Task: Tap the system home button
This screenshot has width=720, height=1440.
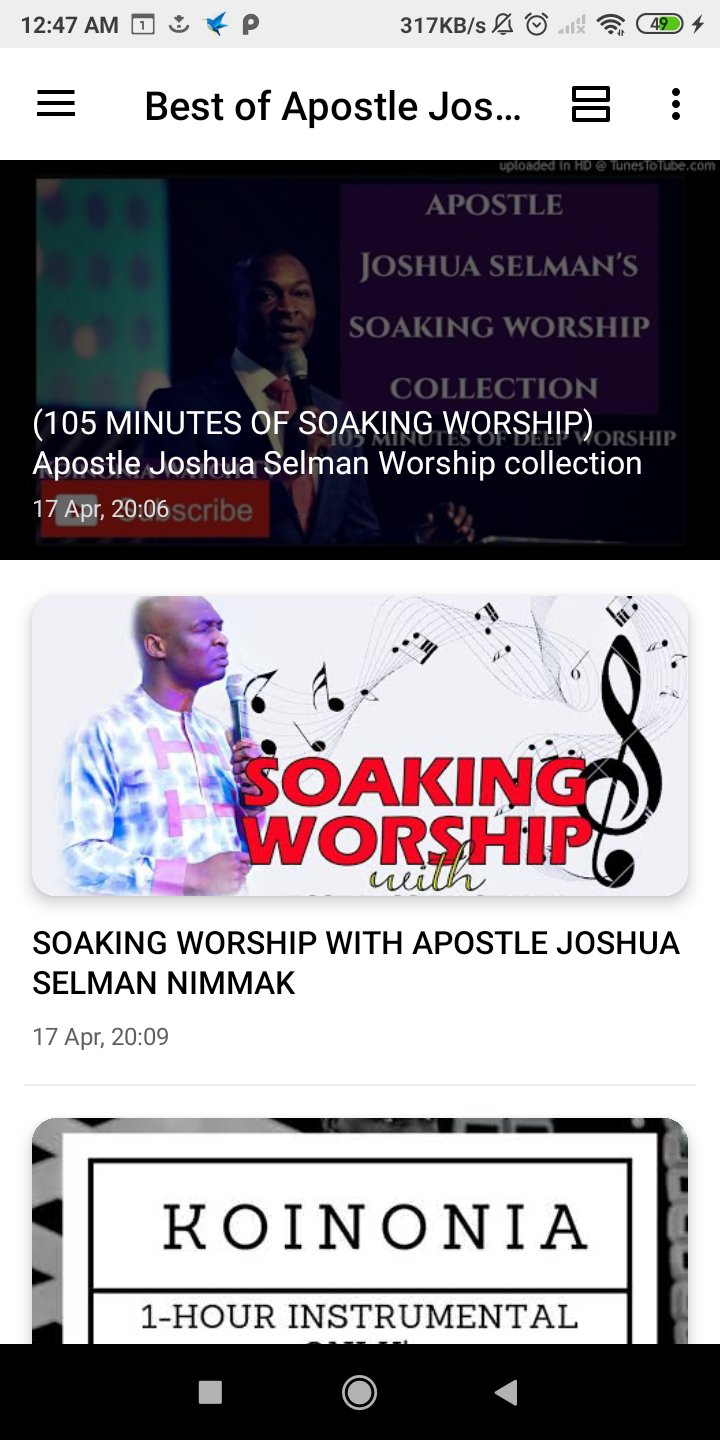Action: [359, 1392]
